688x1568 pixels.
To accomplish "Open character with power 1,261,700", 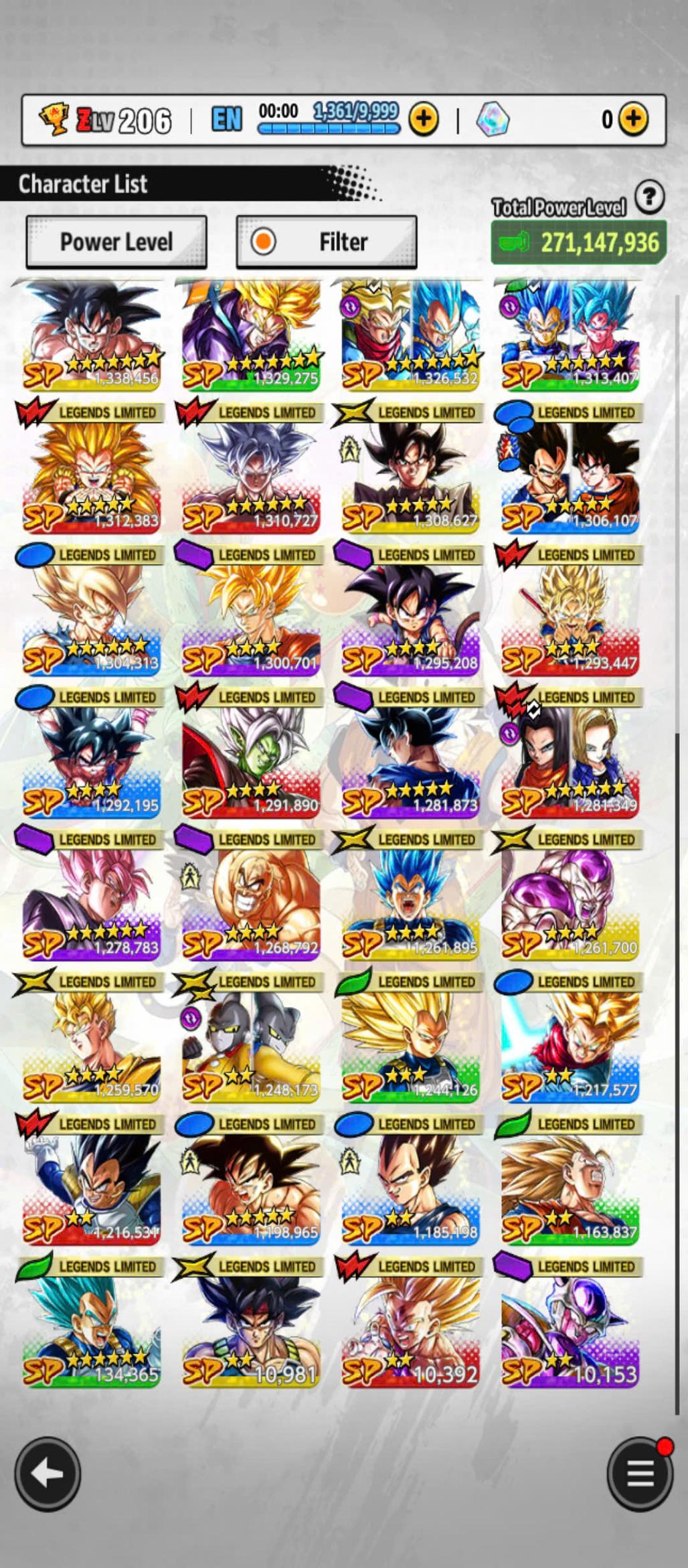I will pos(570,903).
